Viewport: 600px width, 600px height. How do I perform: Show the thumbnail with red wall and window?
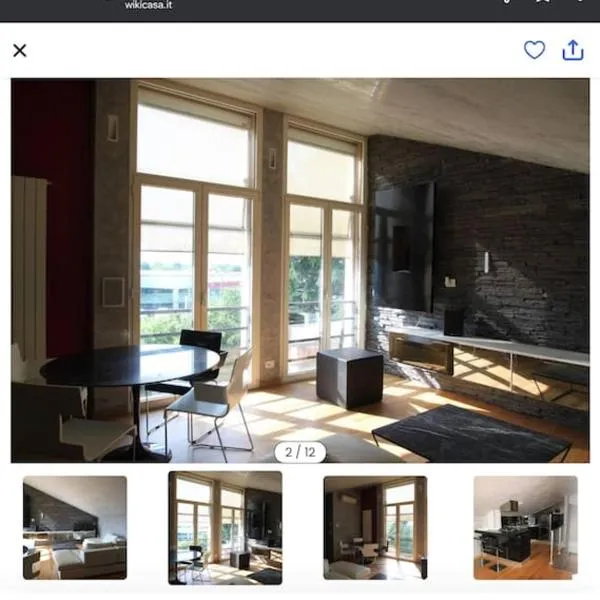[x=375, y=528]
